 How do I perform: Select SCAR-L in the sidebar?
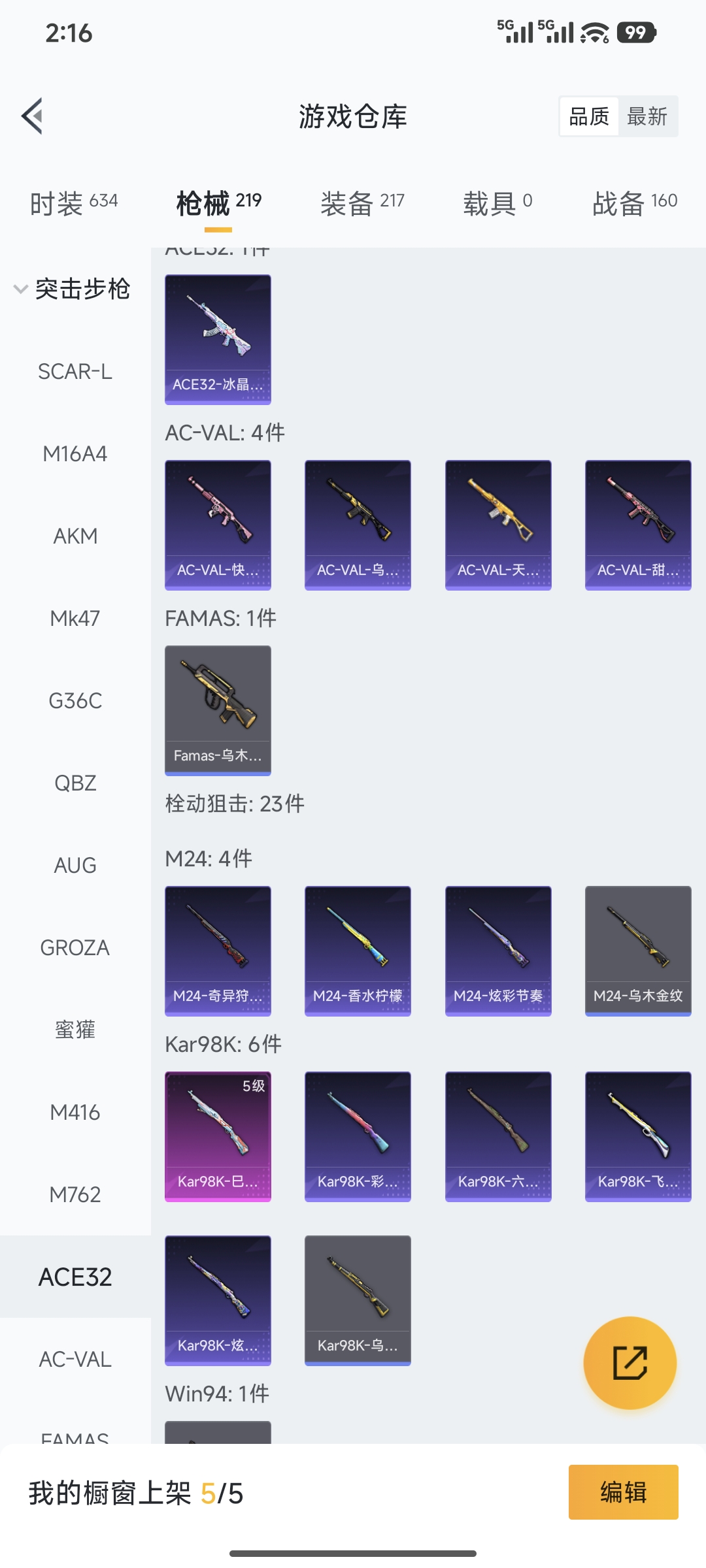pos(75,371)
